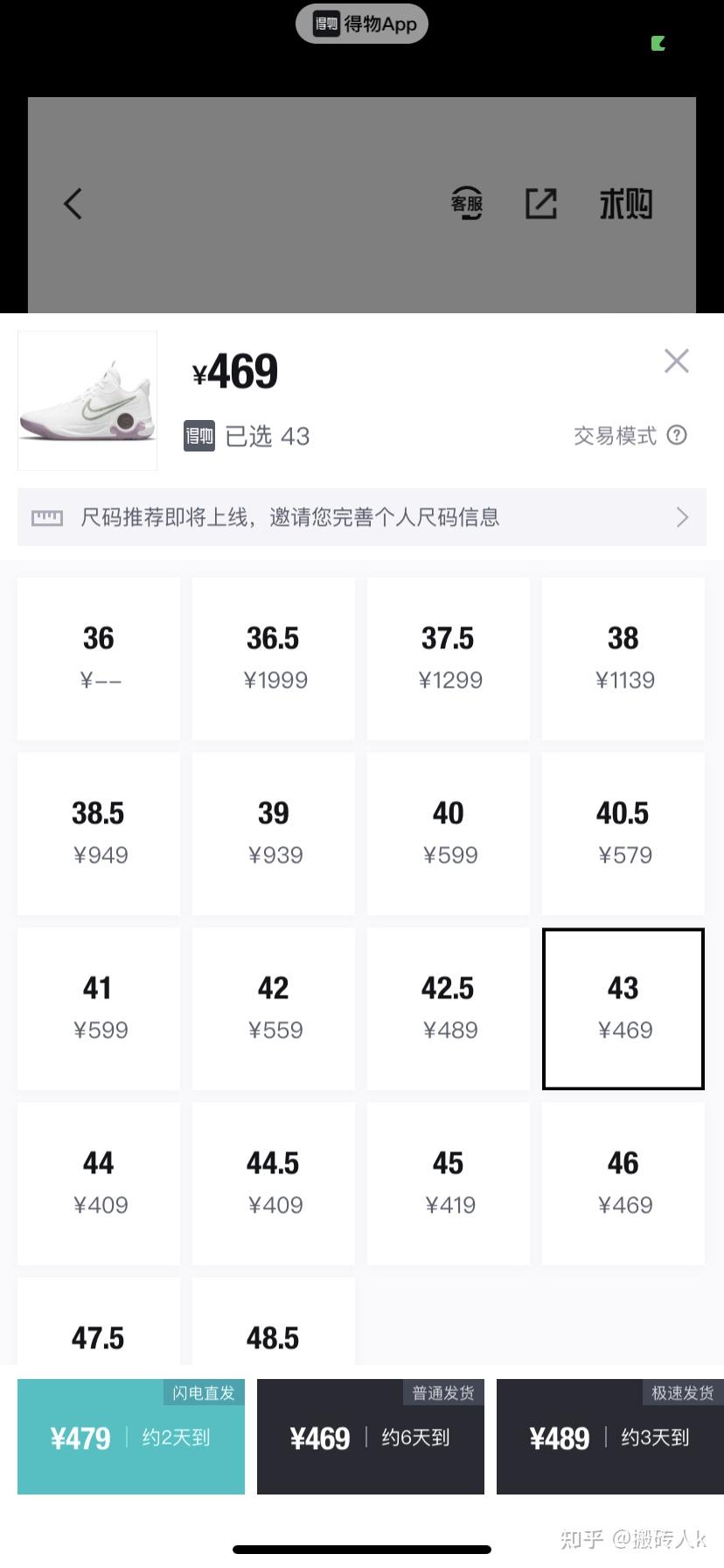Buy with 极速发货 for ¥489
The width and height of the screenshot is (724, 1568).
[x=610, y=1437]
